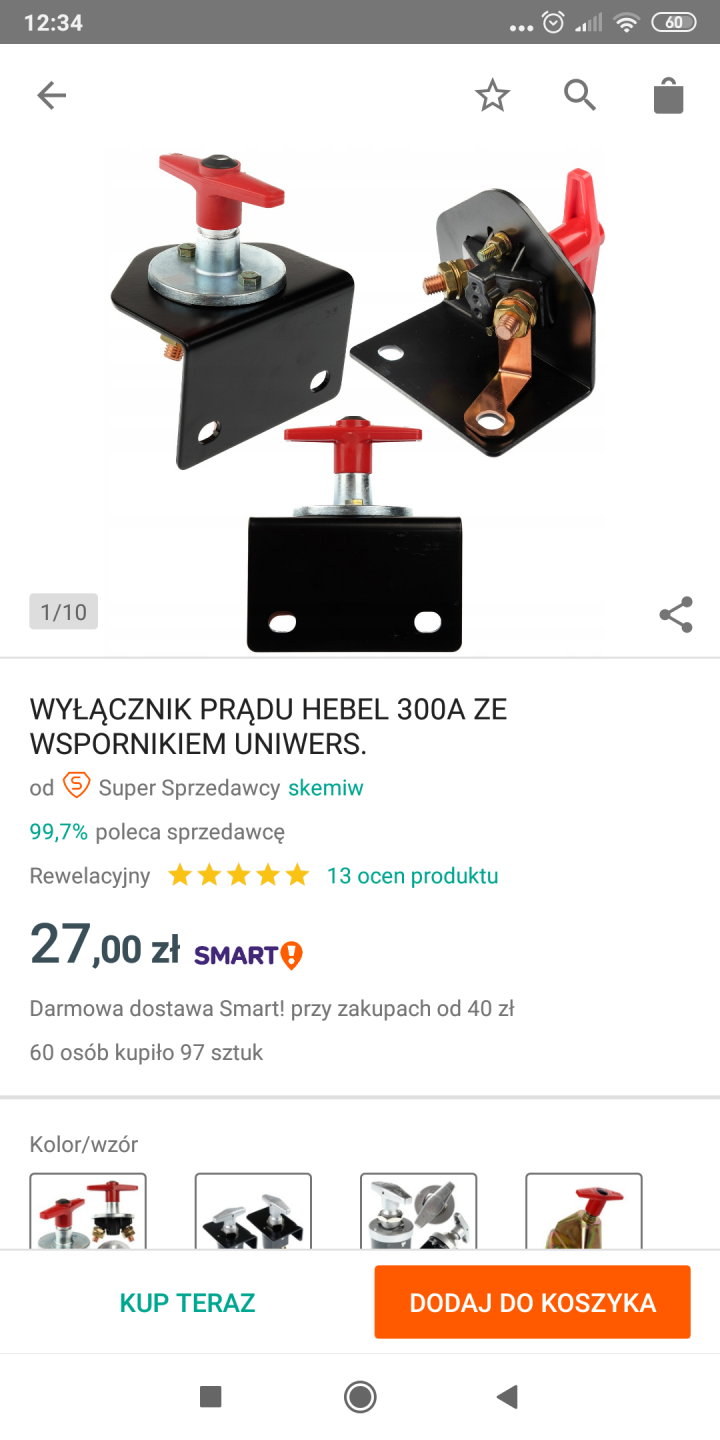The width and height of the screenshot is (720, 1440).
Task: Open search with the magnifier icon
Action: [x=580, y=95]
